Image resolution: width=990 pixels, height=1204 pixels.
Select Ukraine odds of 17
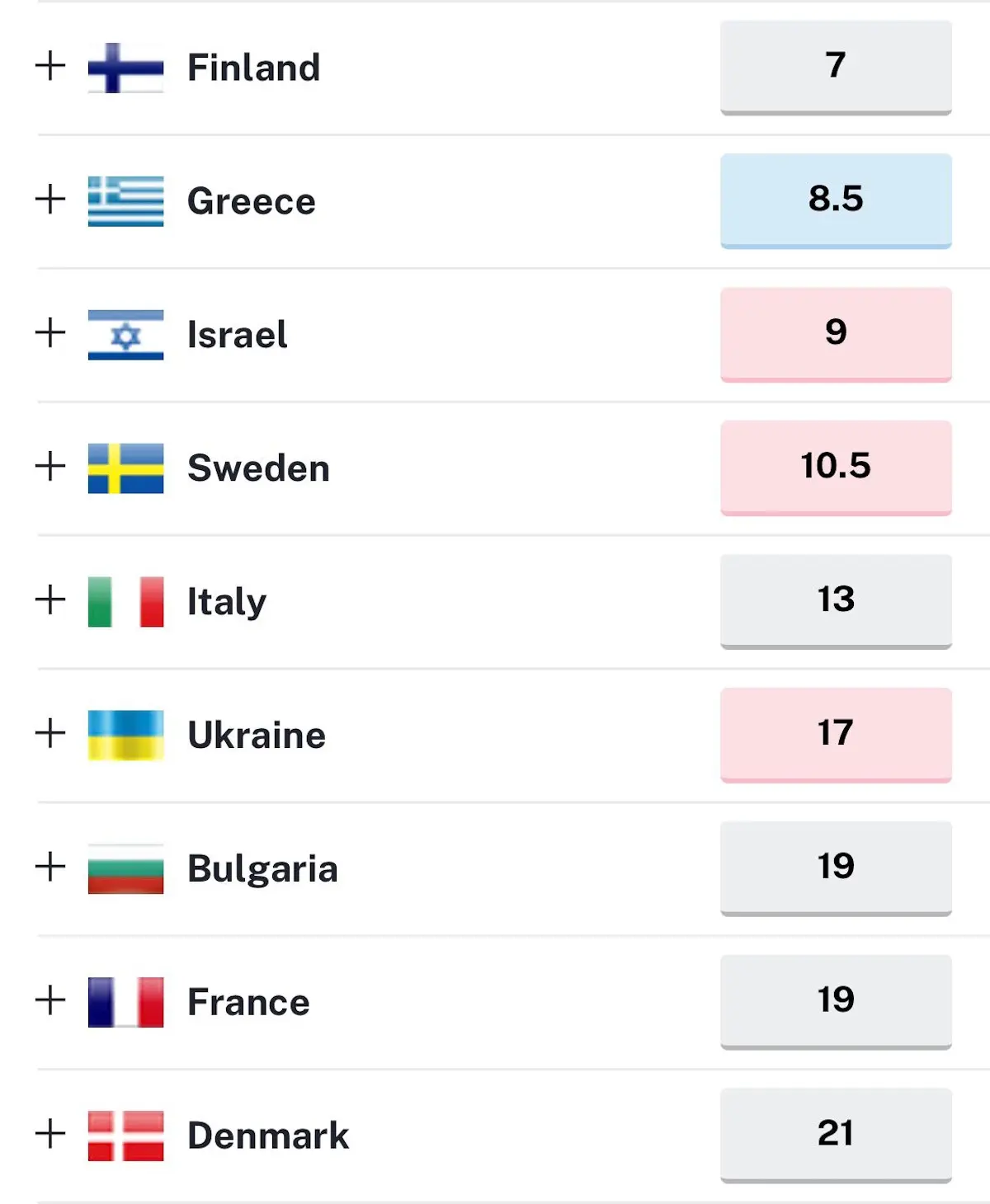click(x=835, y=734)
